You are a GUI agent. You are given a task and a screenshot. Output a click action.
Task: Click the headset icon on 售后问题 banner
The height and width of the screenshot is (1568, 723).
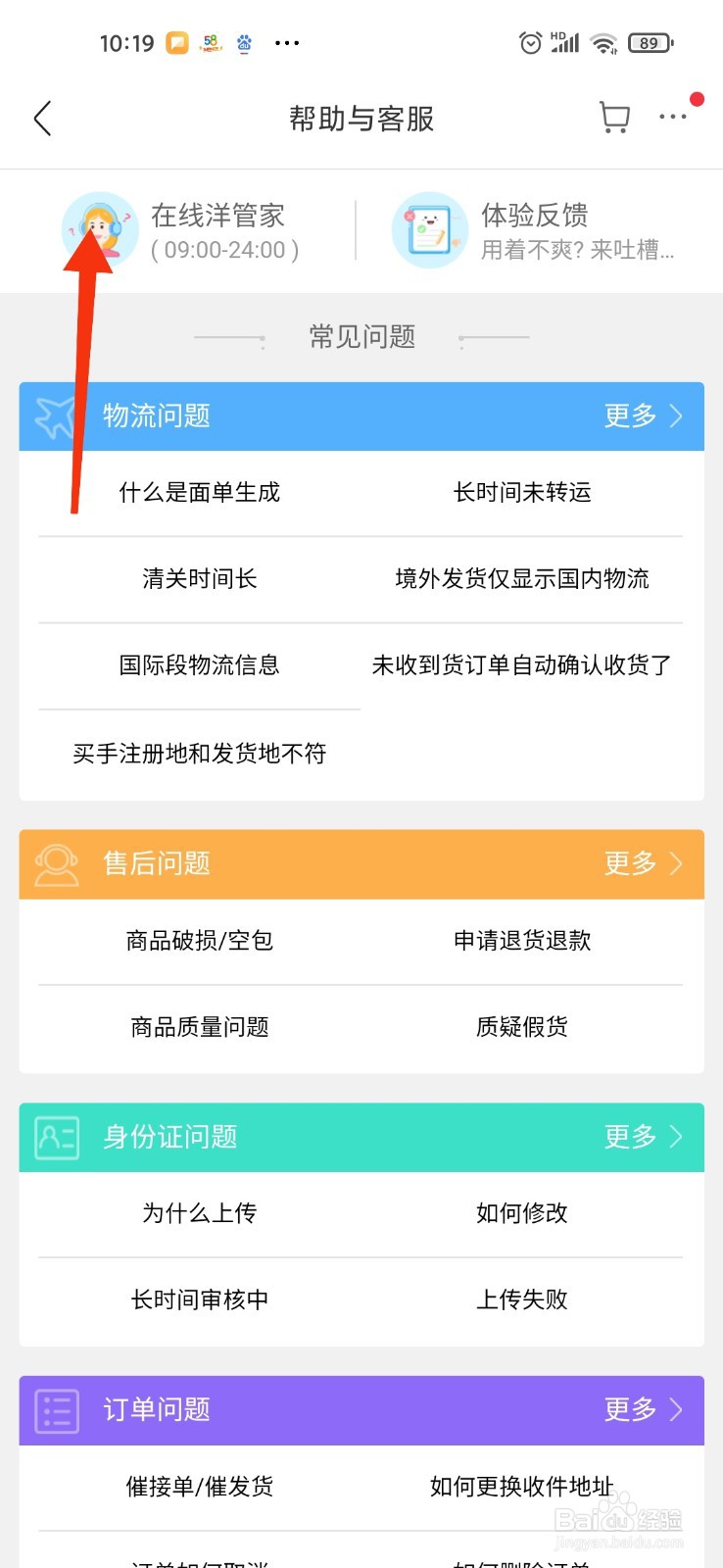coord(56,864)
